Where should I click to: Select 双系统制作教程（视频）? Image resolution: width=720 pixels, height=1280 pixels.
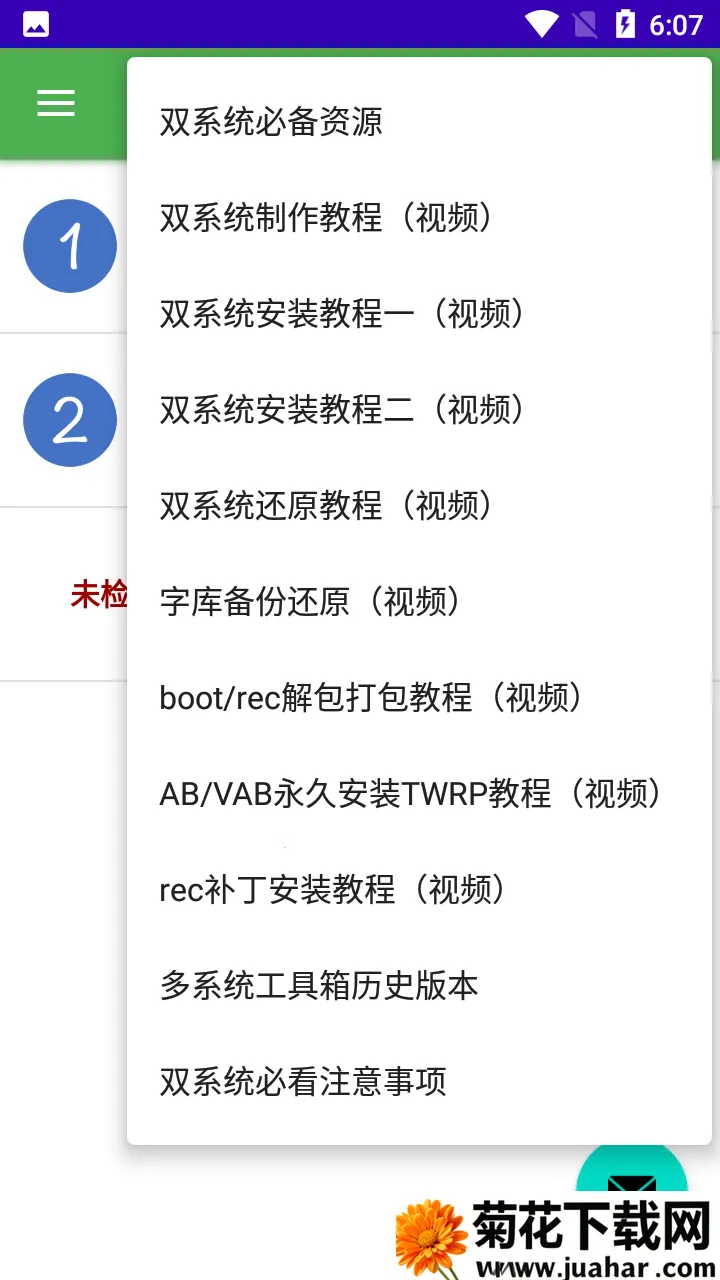pos(327,218)
